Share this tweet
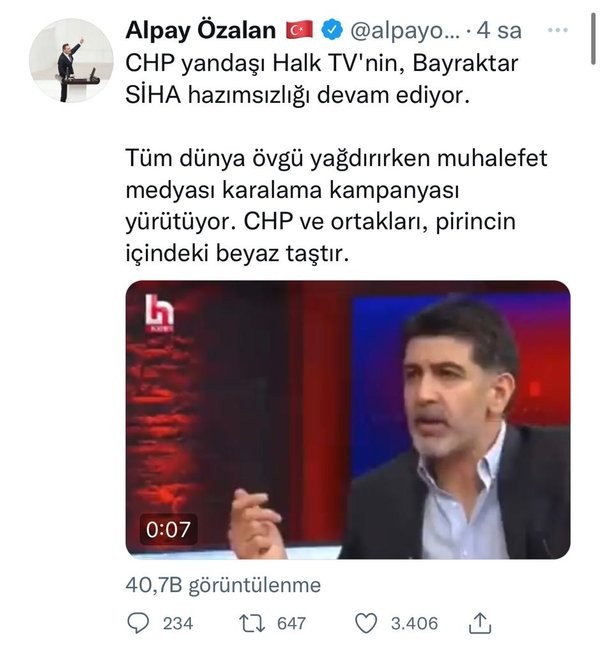Viewport: 600px width, 654px height. click(x=479, y=622)
